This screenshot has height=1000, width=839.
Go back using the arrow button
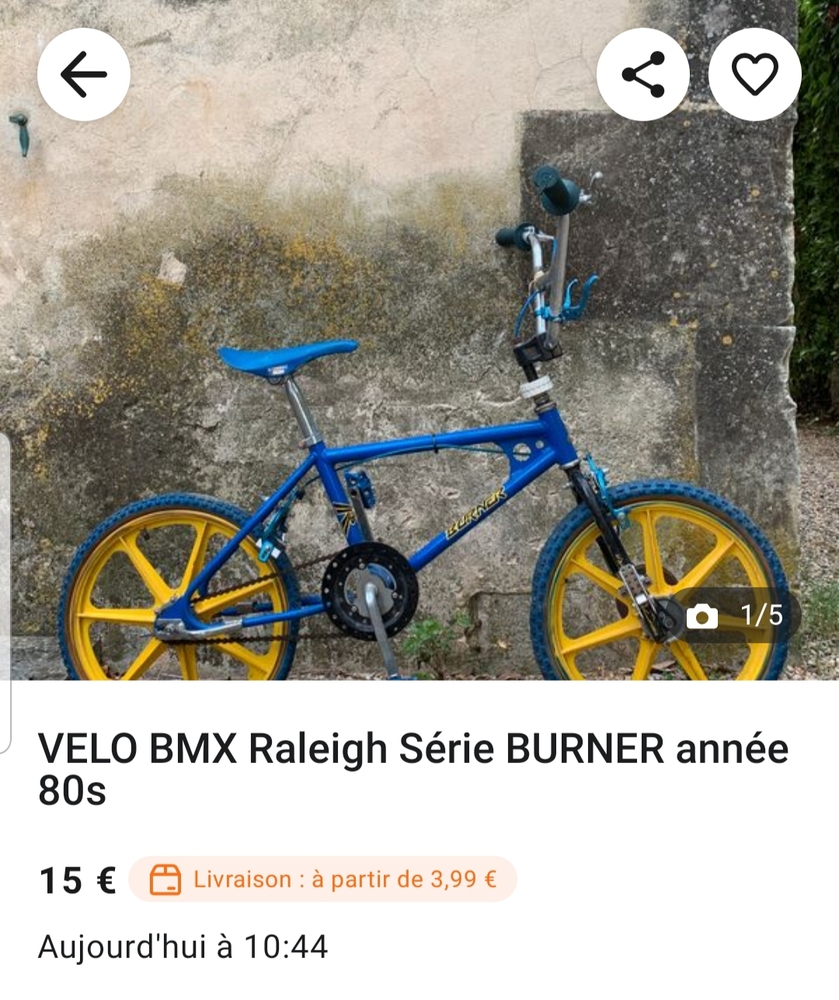[84, 74]
